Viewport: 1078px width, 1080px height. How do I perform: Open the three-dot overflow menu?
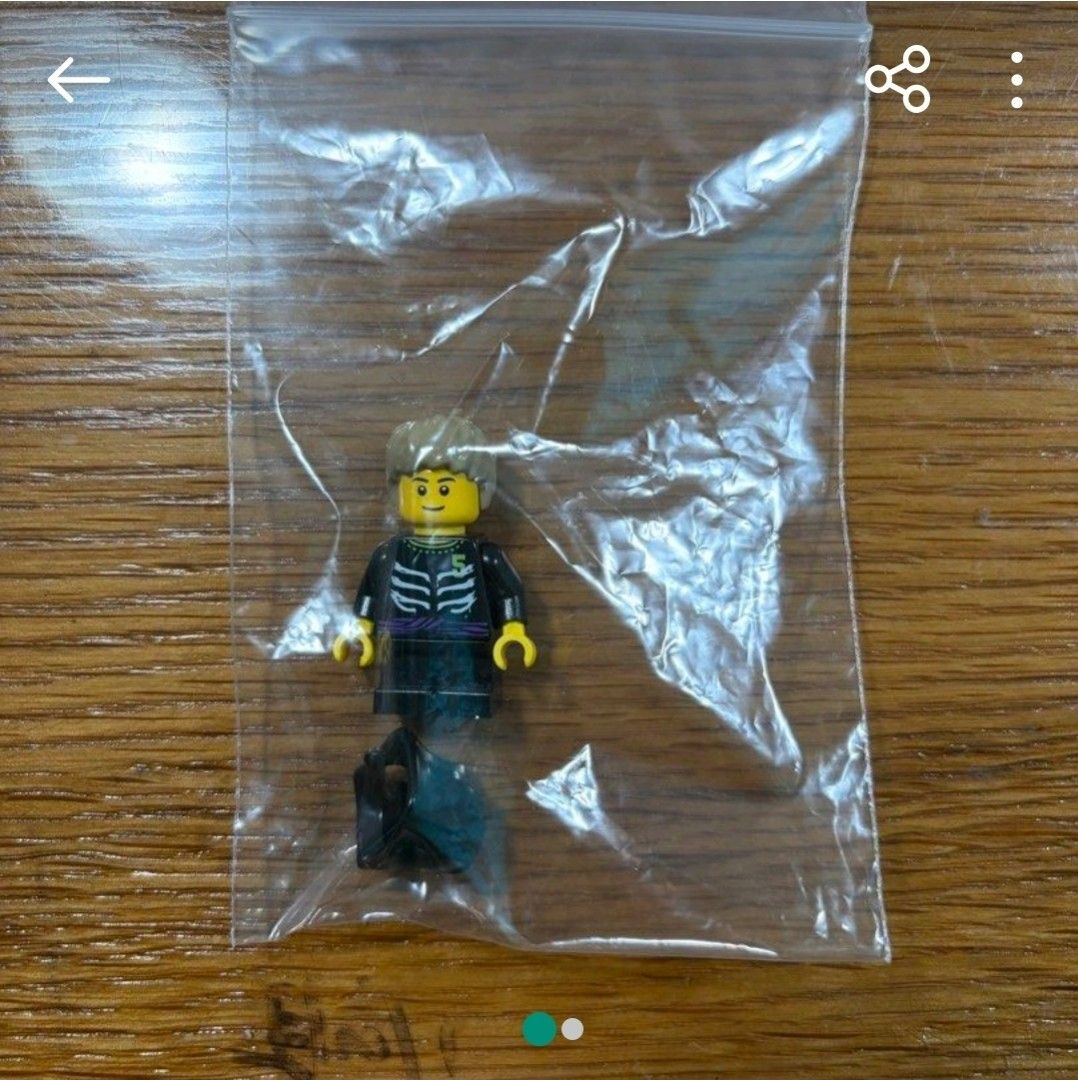coord(1017,80)
